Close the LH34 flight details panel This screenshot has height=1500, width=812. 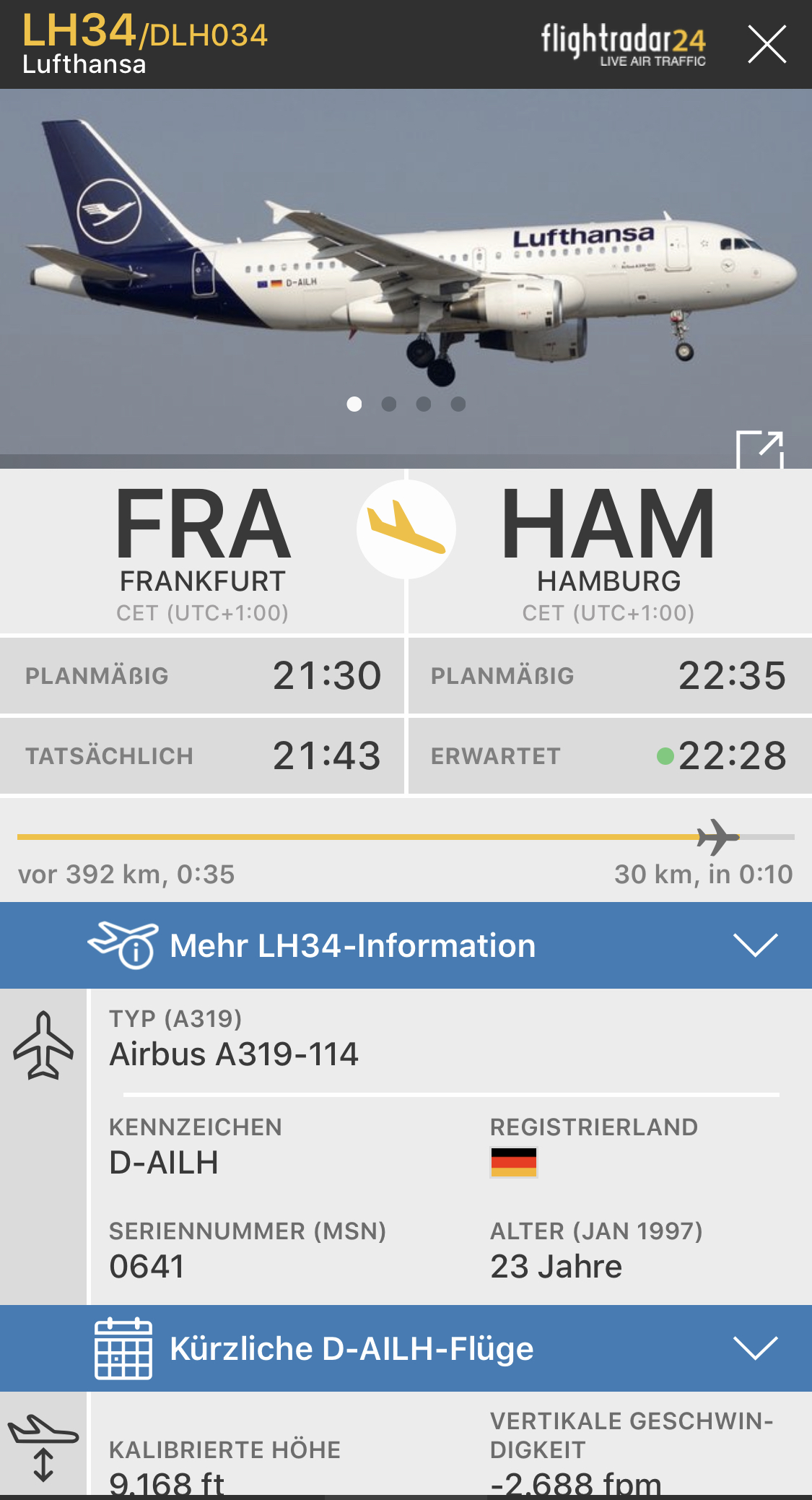[x=767, y=45]
